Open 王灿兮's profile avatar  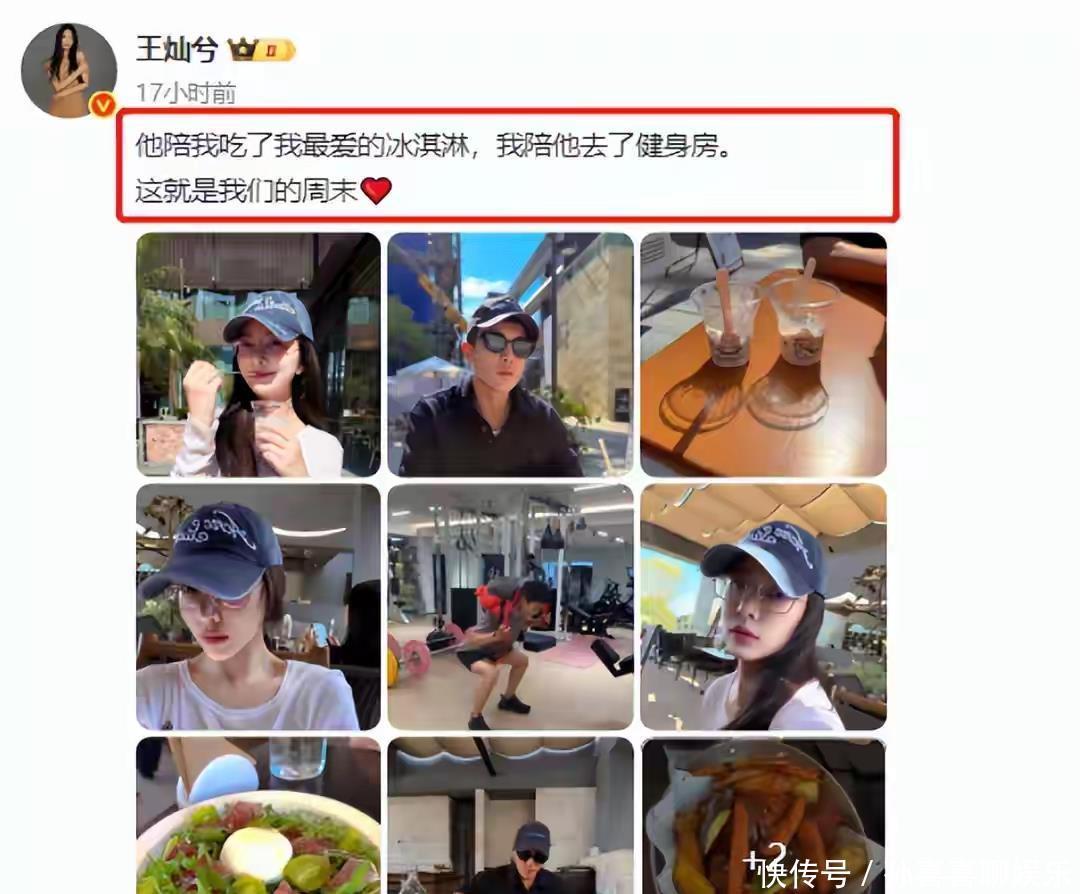pos(69,70)
